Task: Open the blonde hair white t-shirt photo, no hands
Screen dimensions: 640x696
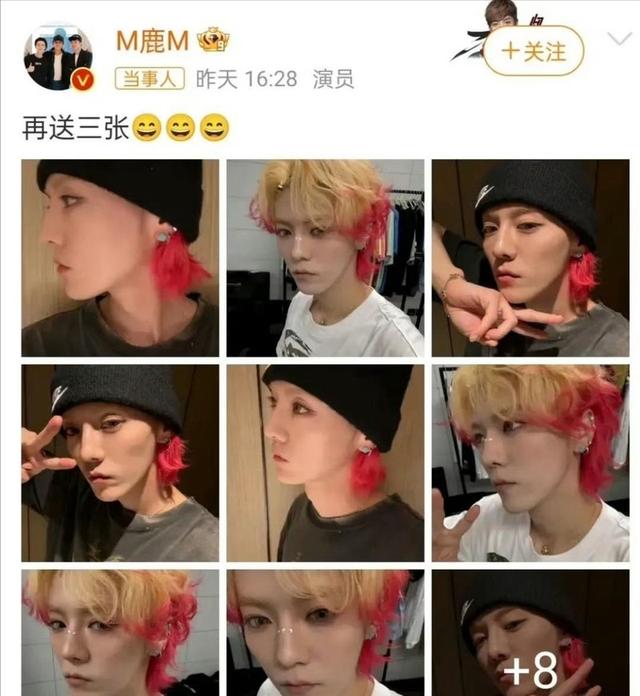Action: click(x=325, y=258)
